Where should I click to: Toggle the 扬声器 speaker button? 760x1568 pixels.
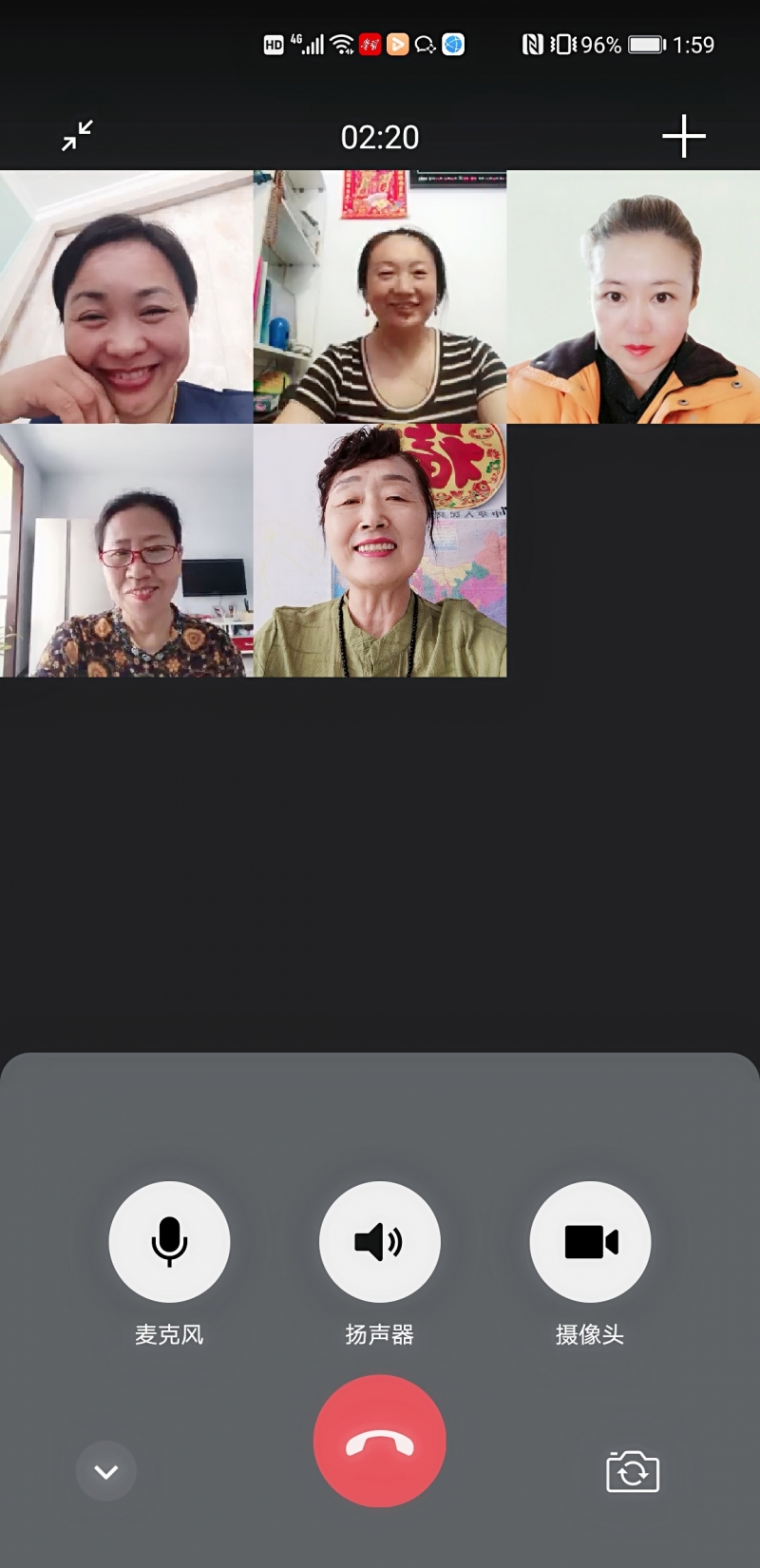pyautogui.click(x=379, y=1241)
